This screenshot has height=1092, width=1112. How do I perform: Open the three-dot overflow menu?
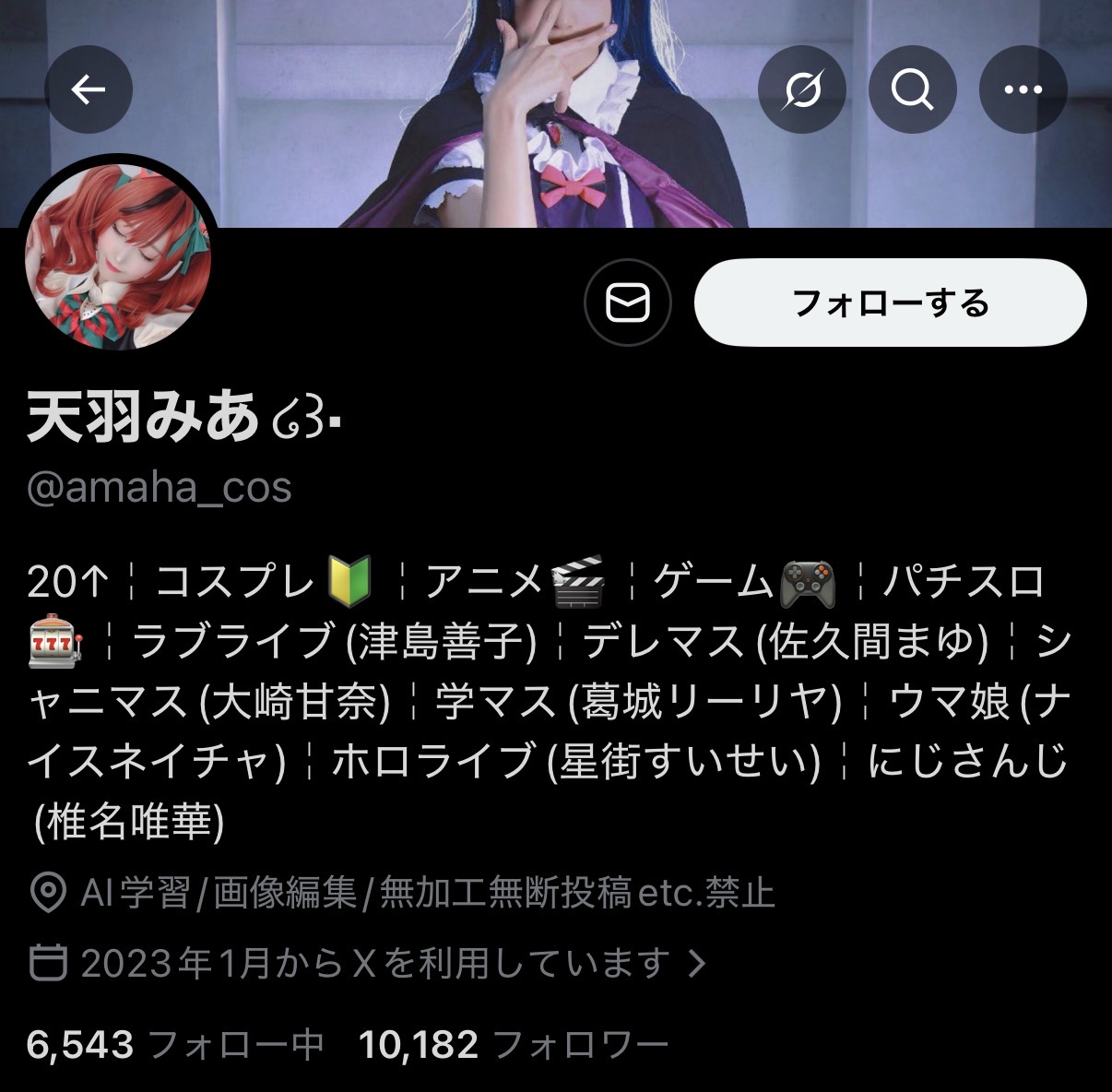pos(1023,90)
